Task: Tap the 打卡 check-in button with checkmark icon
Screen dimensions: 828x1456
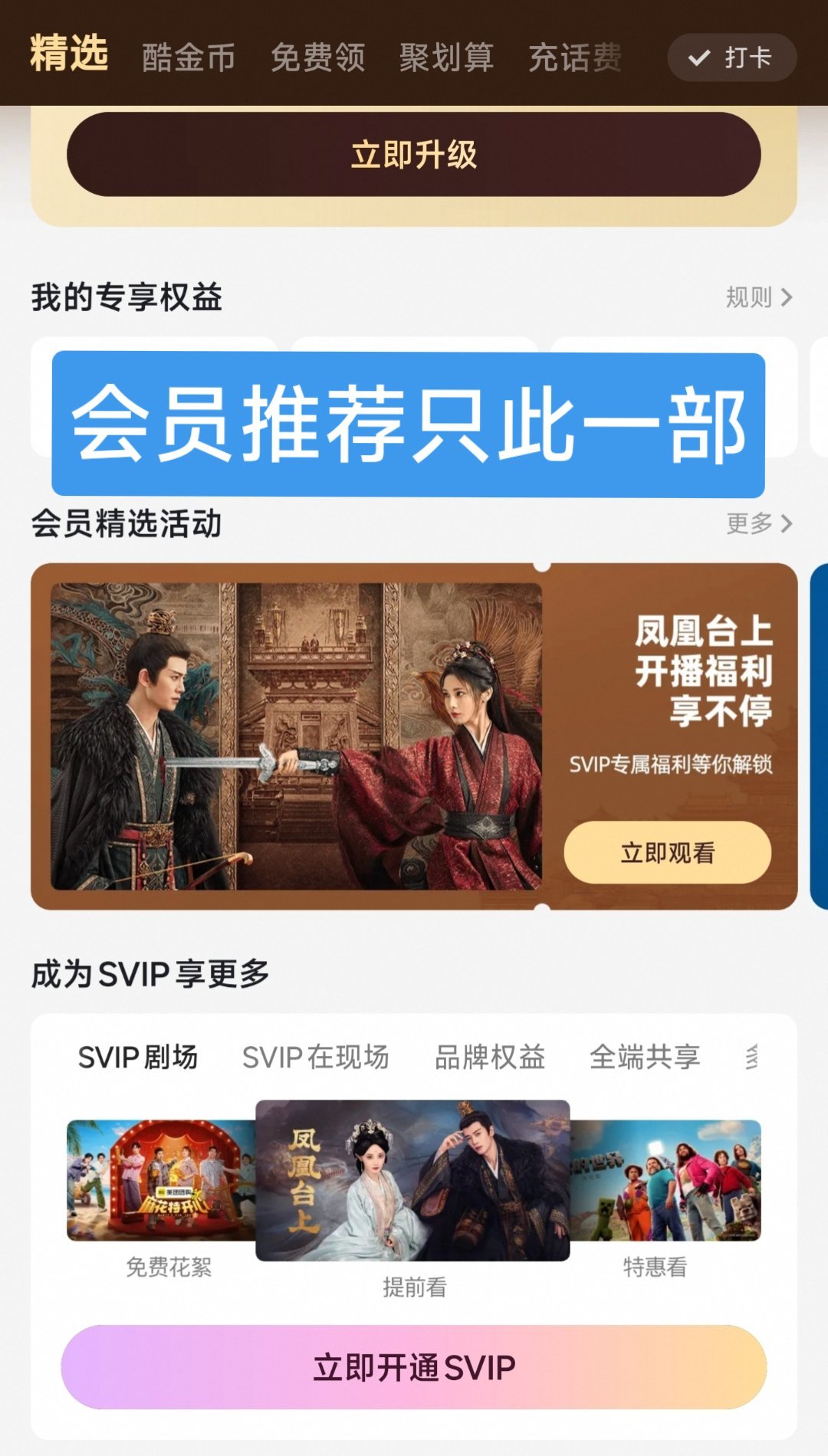Action: coord(731,57)
